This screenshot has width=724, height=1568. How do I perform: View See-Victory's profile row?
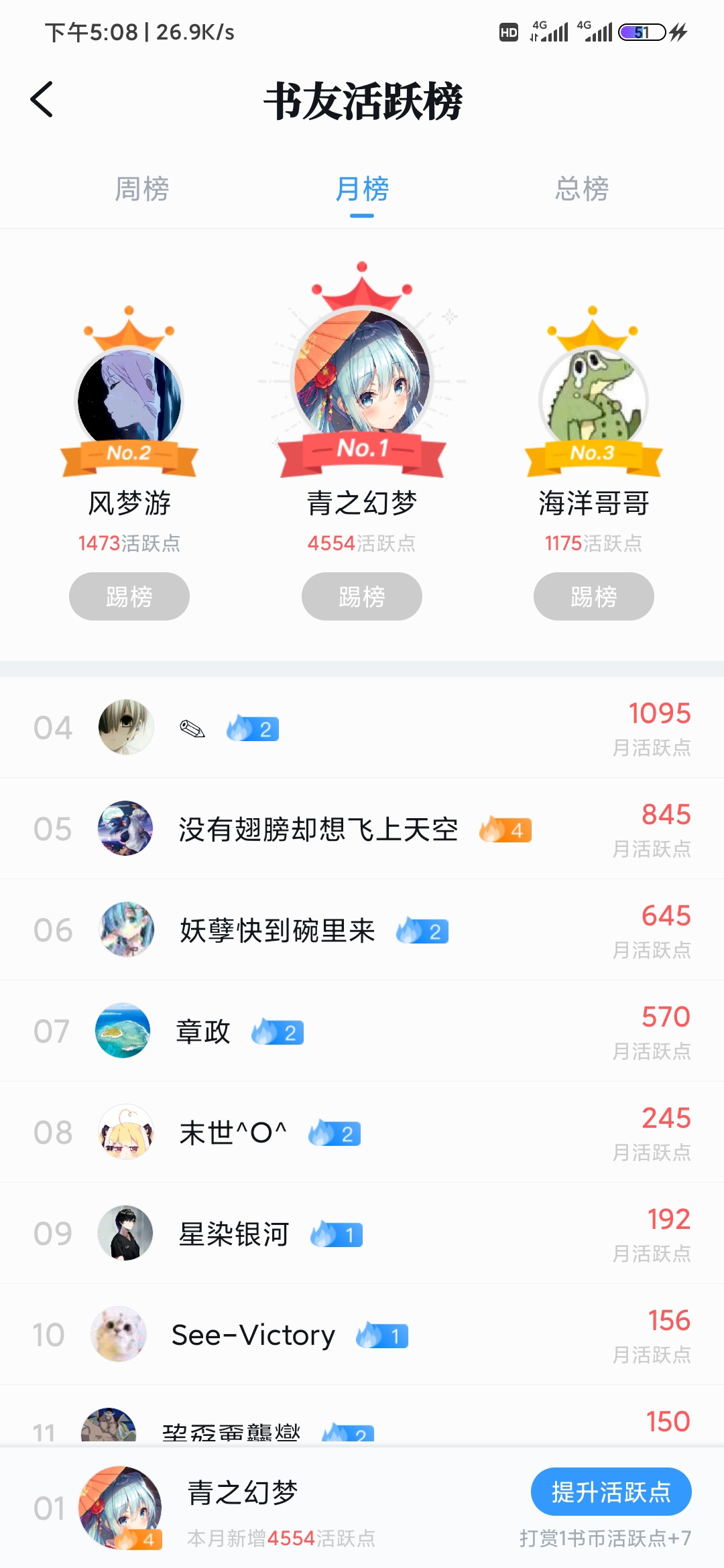pos(362,1335)
